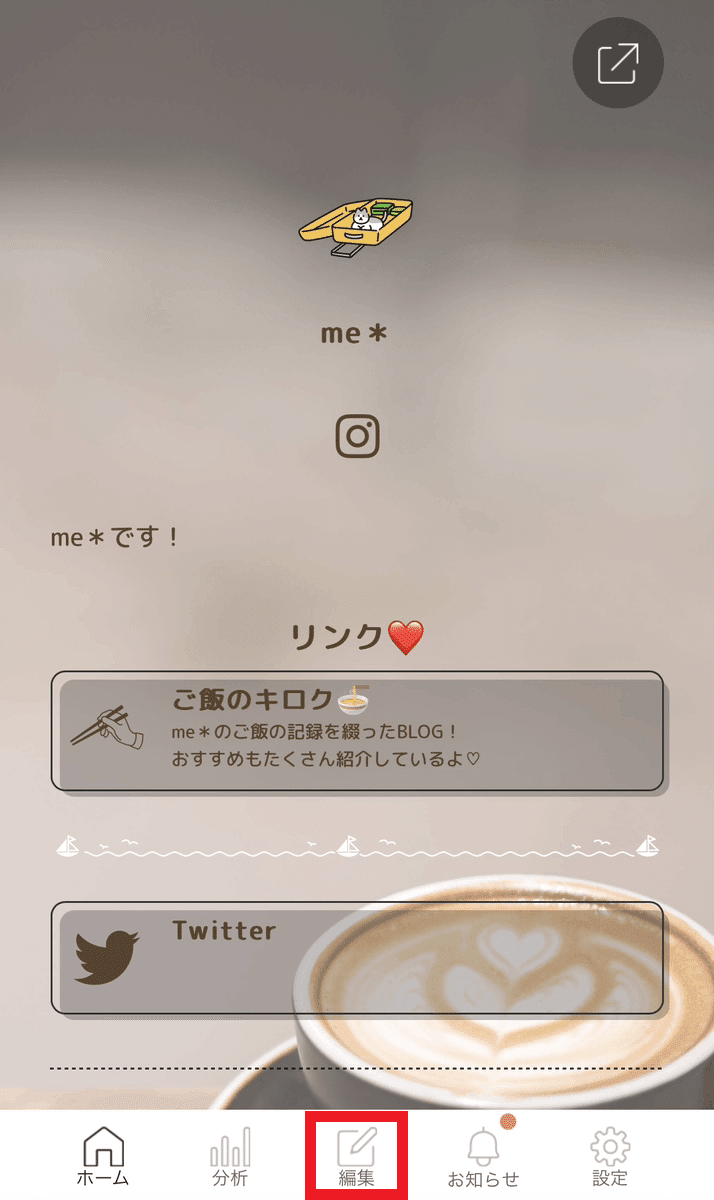Open the 設定 tab
Viewport: 714px width, 1200px height.
(x=610, y=1155)
